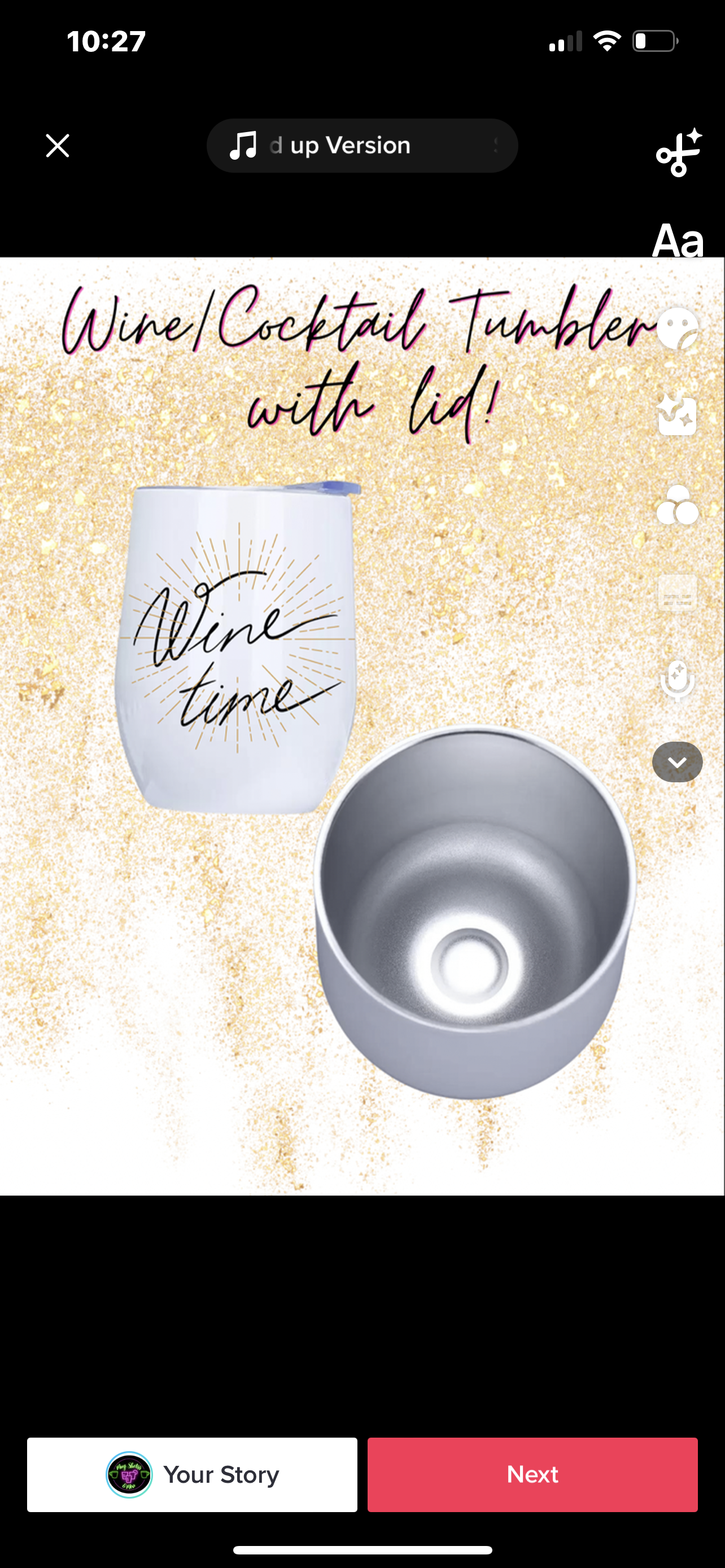Open the stickers panel

[x=678, y=329]
